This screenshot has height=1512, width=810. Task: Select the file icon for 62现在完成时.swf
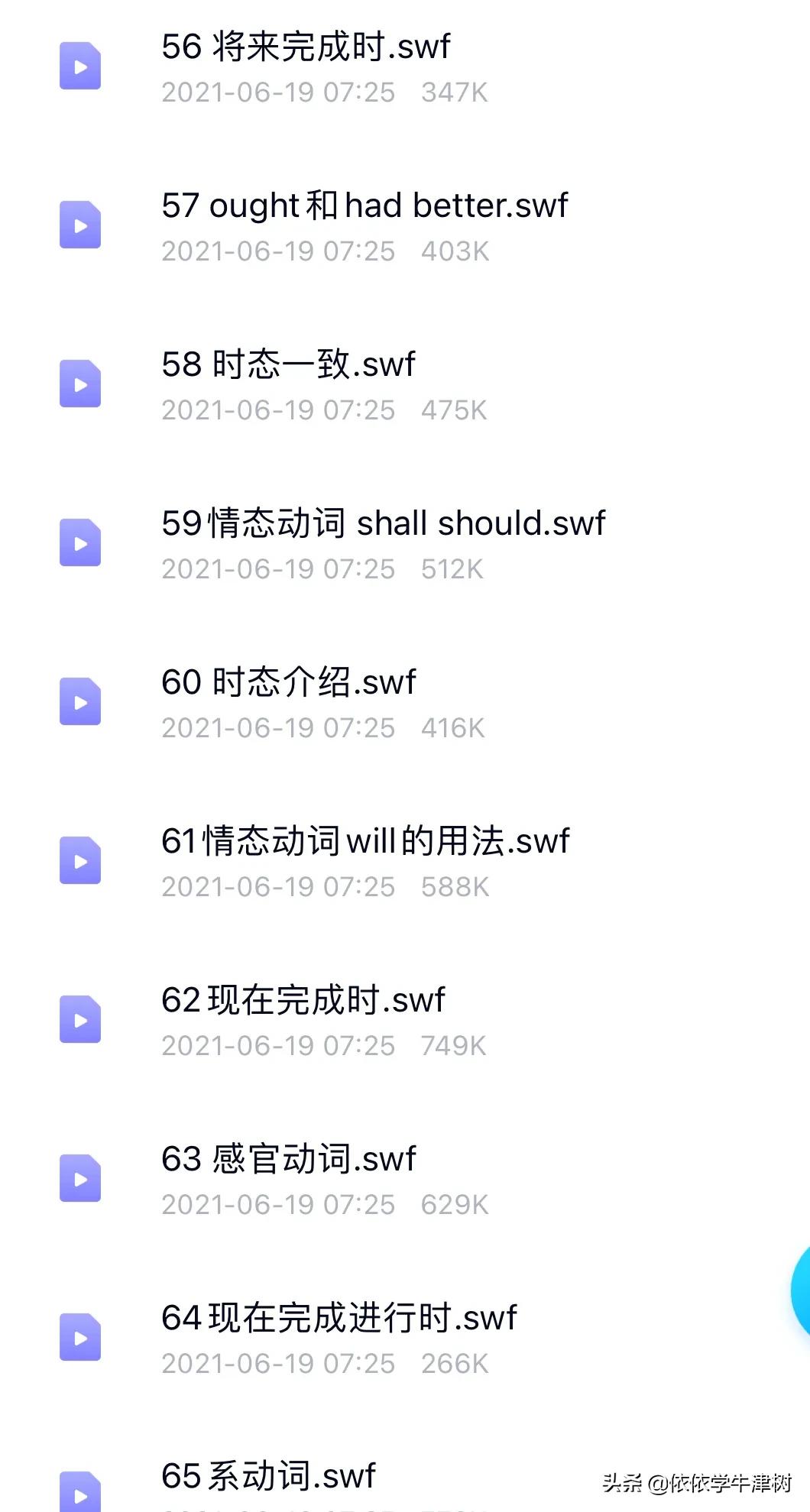click(x=79, y=1018)
